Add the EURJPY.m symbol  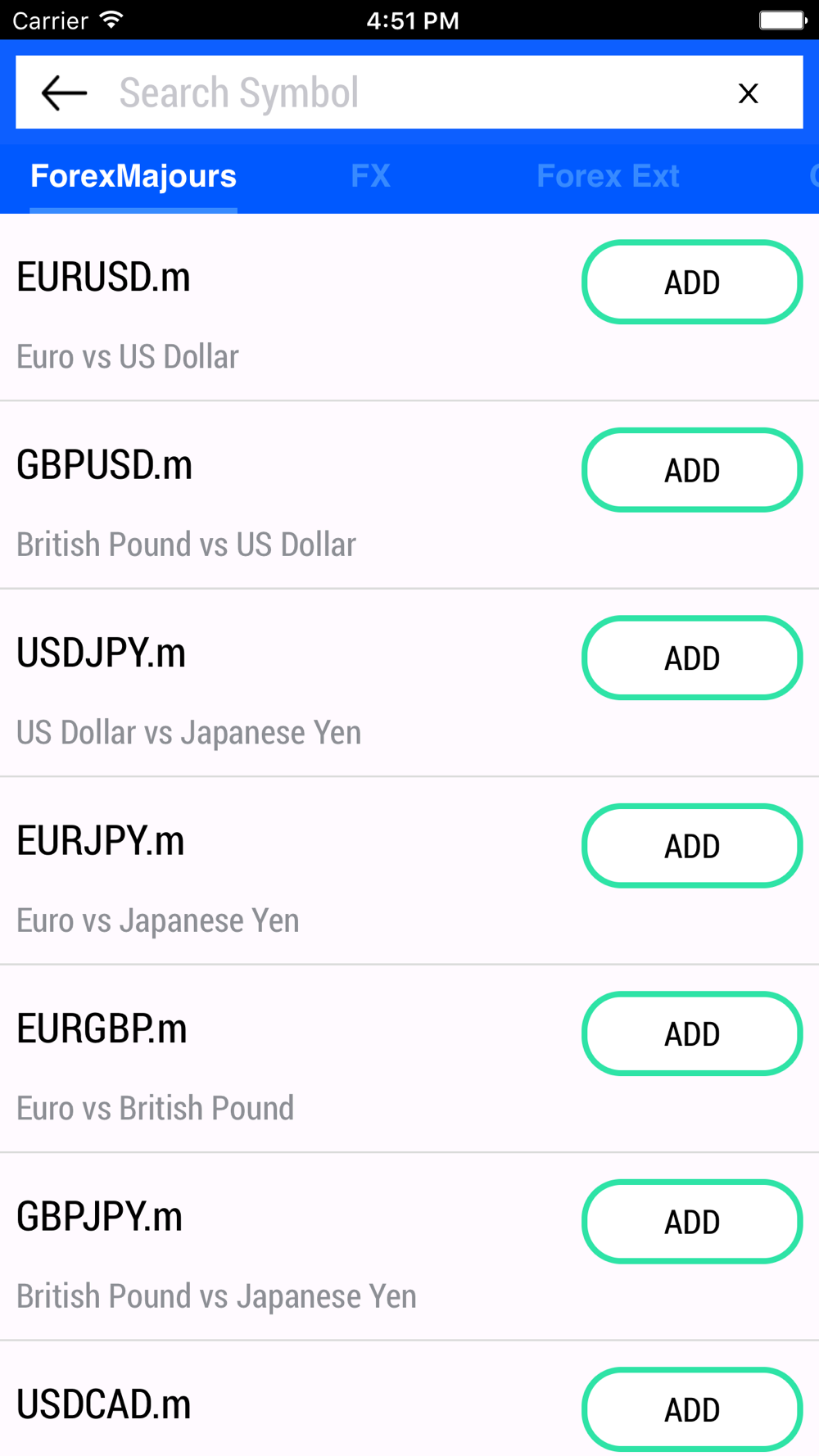pyautogui.click(x=692, y=846)
